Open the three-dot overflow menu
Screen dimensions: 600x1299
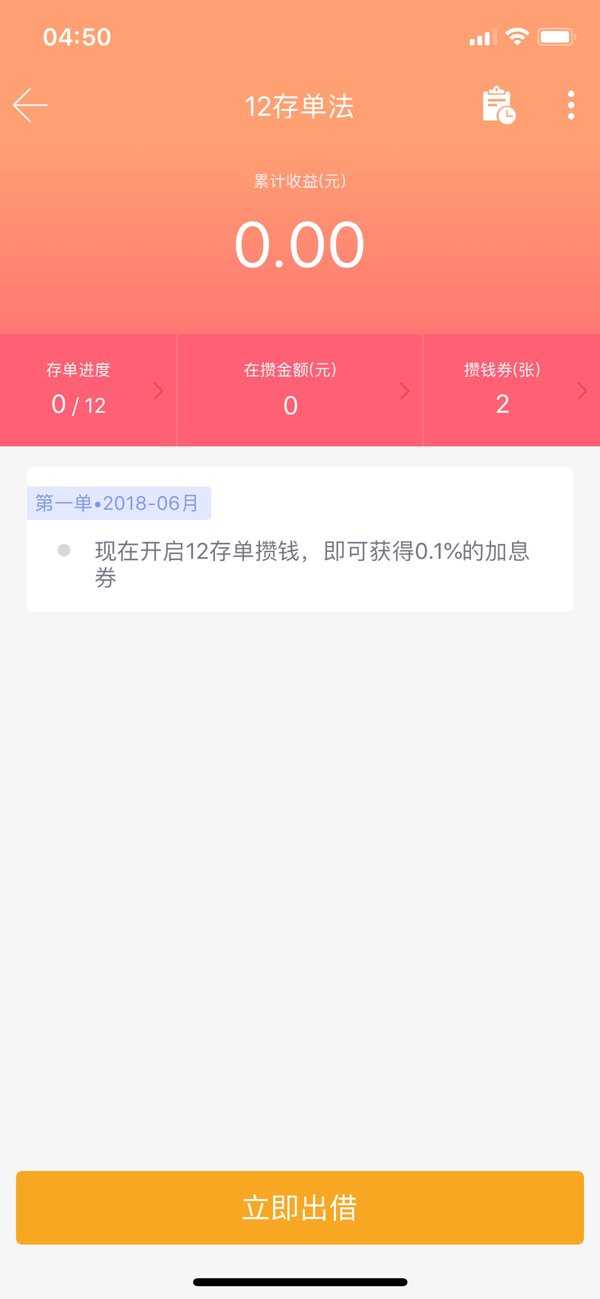coord(571,105)
